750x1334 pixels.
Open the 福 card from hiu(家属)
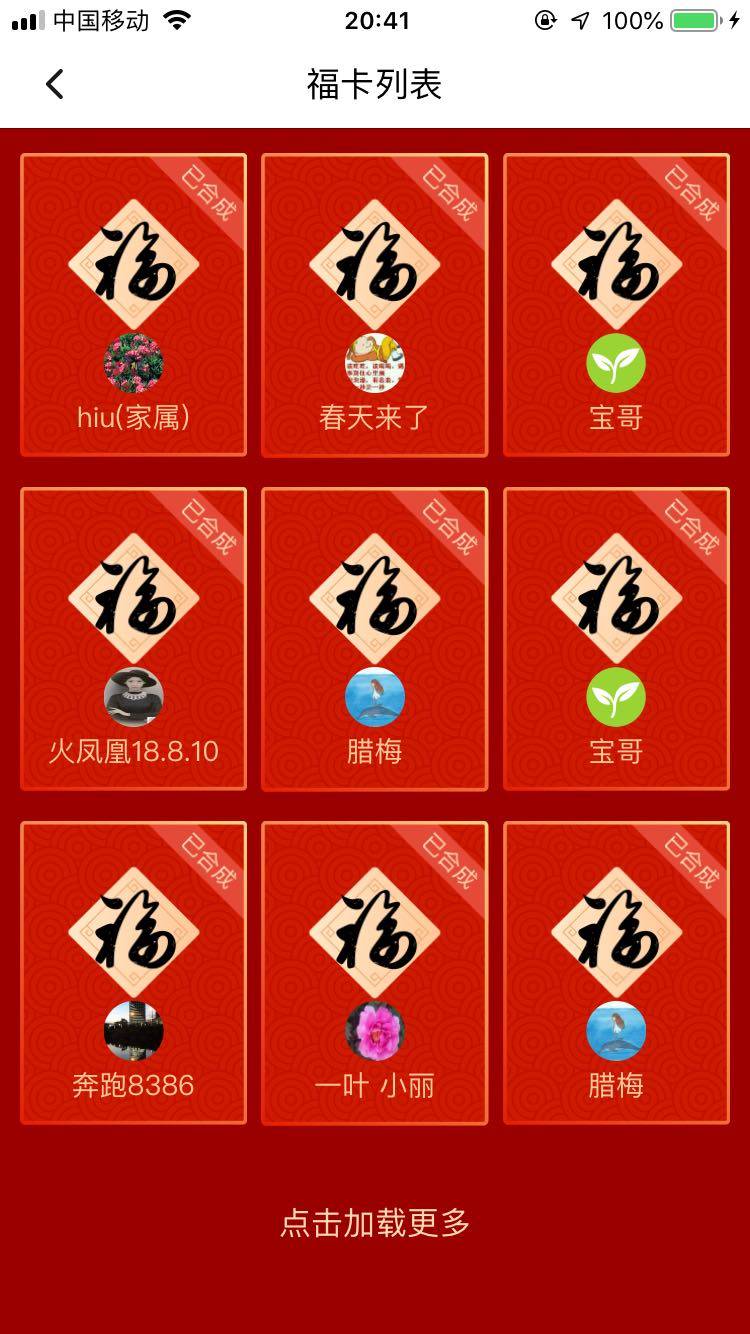133,305
